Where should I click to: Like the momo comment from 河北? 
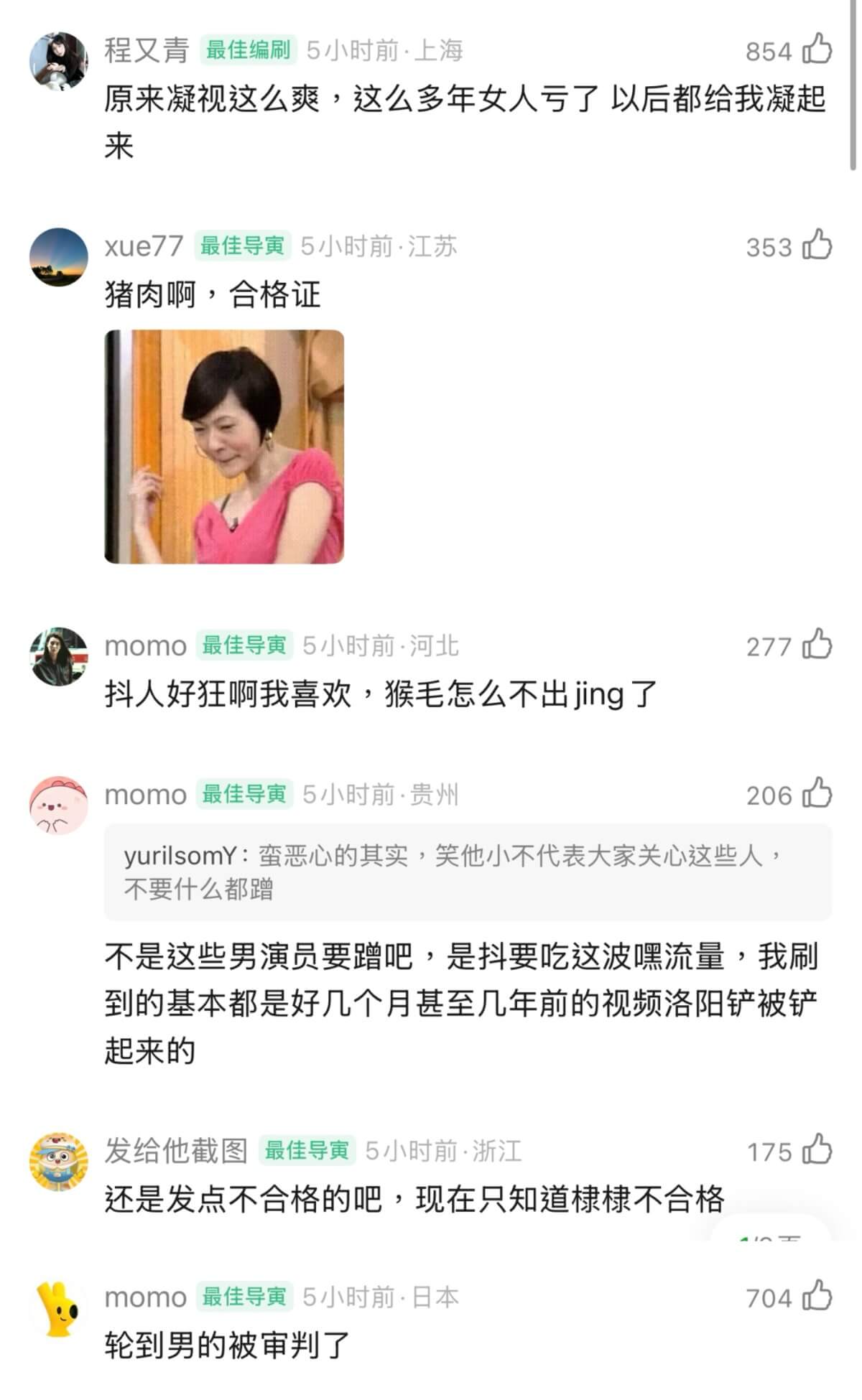(x=817, y=645)
